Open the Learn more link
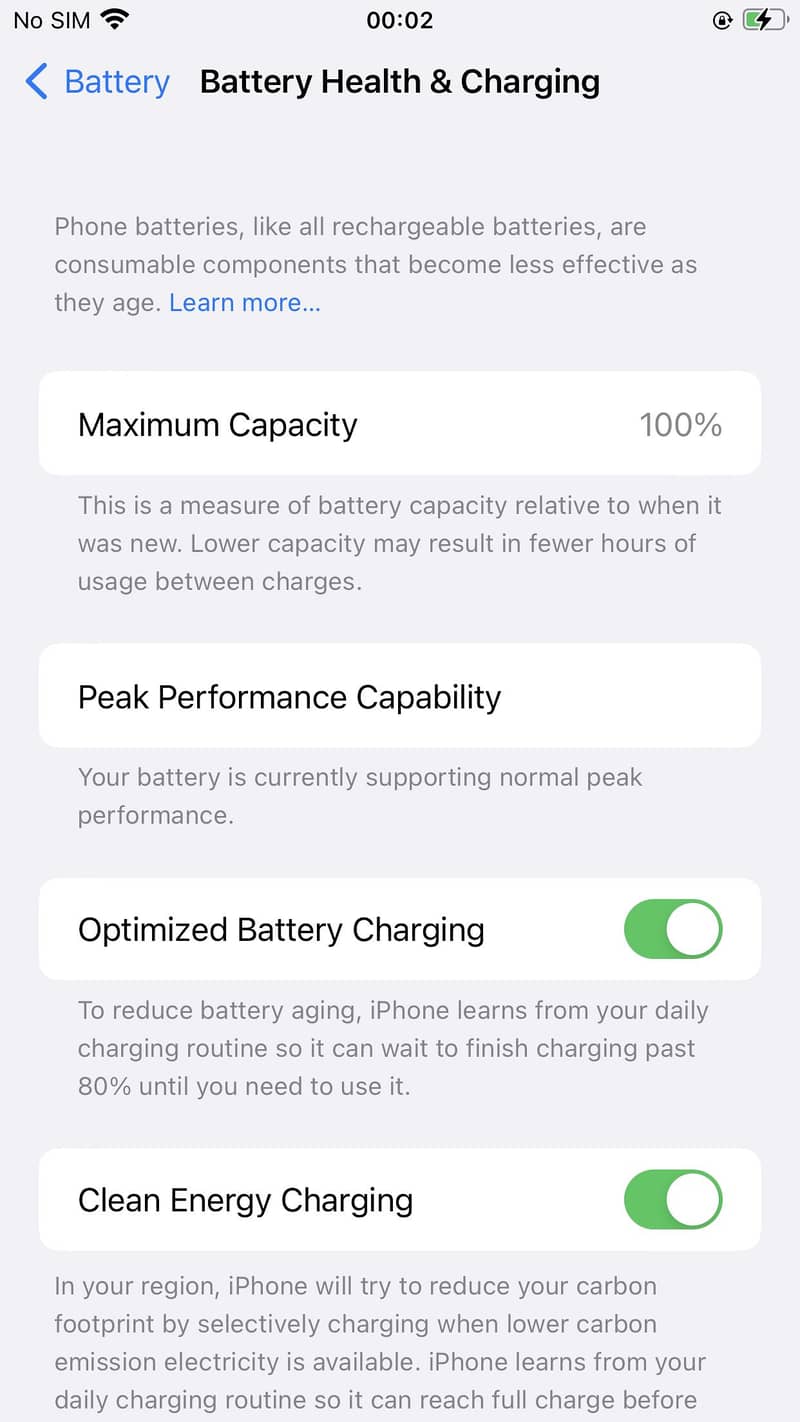Screen dimensions: 800x1422 [244, 302]
